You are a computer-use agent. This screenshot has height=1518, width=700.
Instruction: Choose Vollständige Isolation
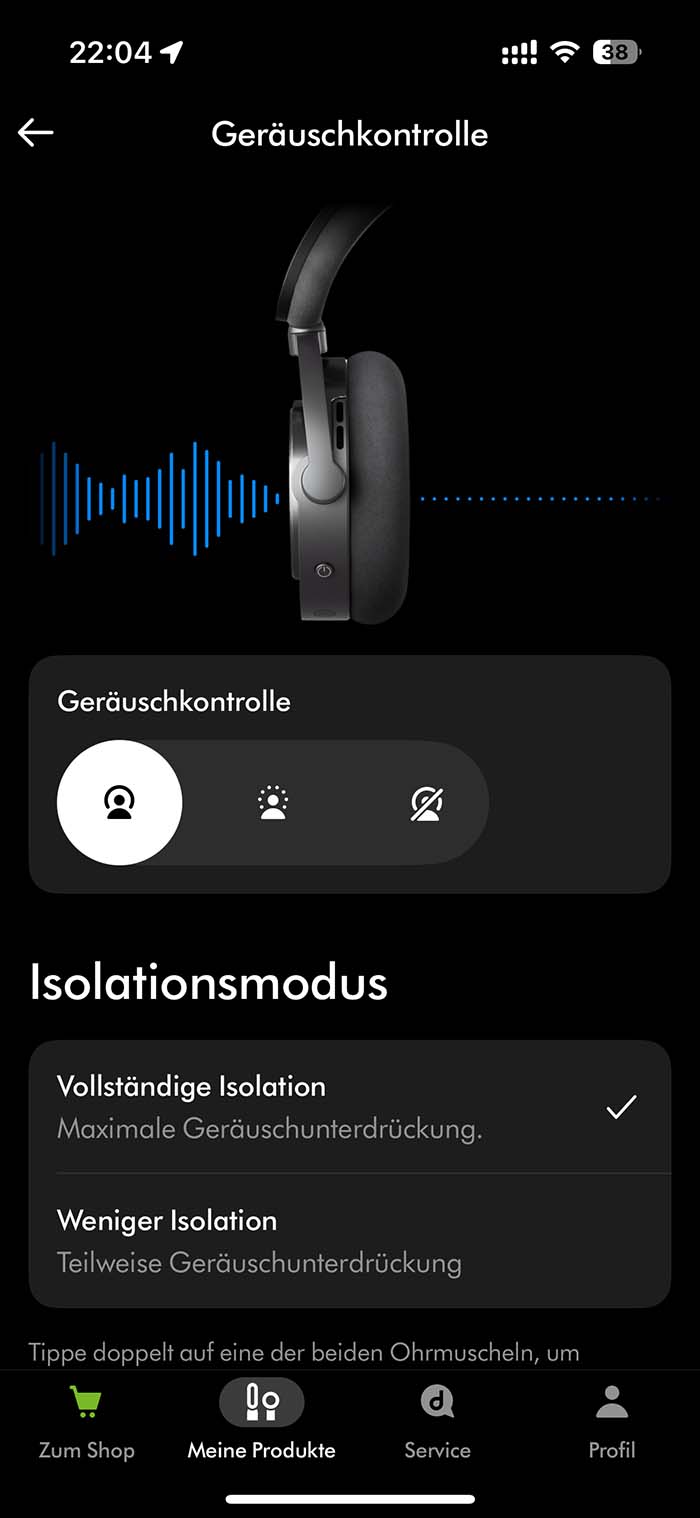349,1107
